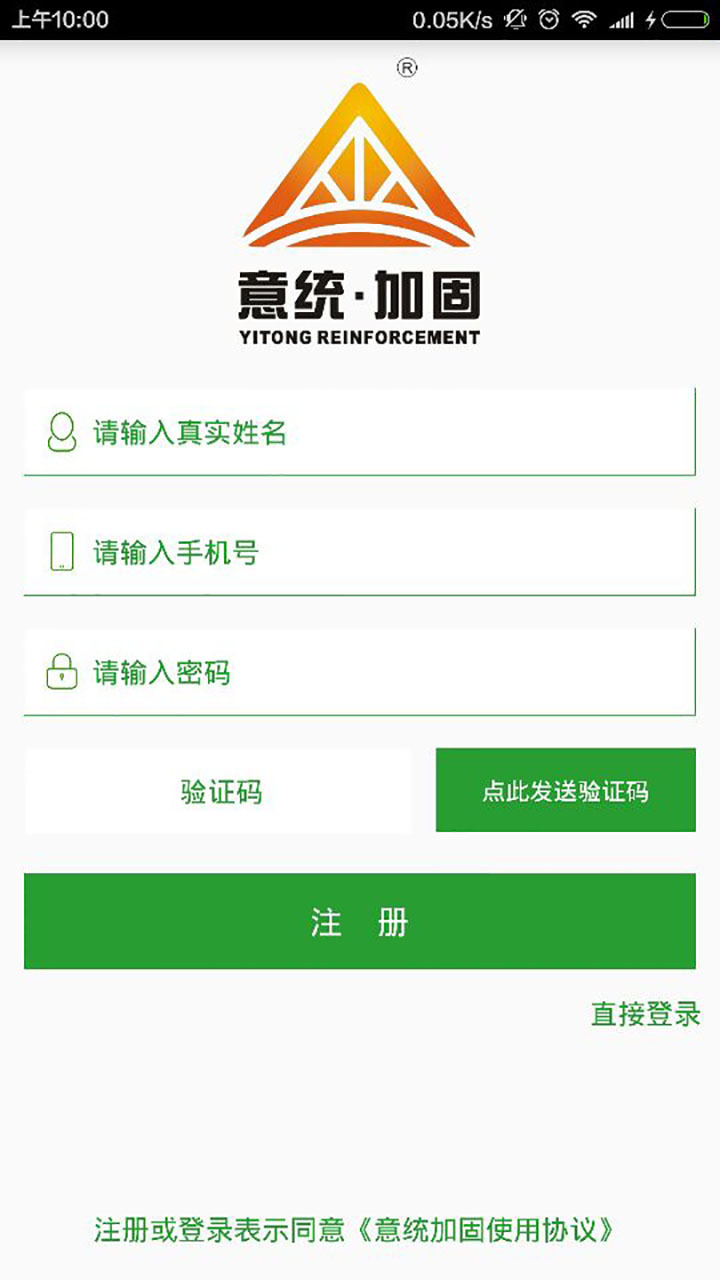The width and height of the screenshot is (720, 1280).
Task: Focus the real name input field
Action: click(x=360, y=432)
